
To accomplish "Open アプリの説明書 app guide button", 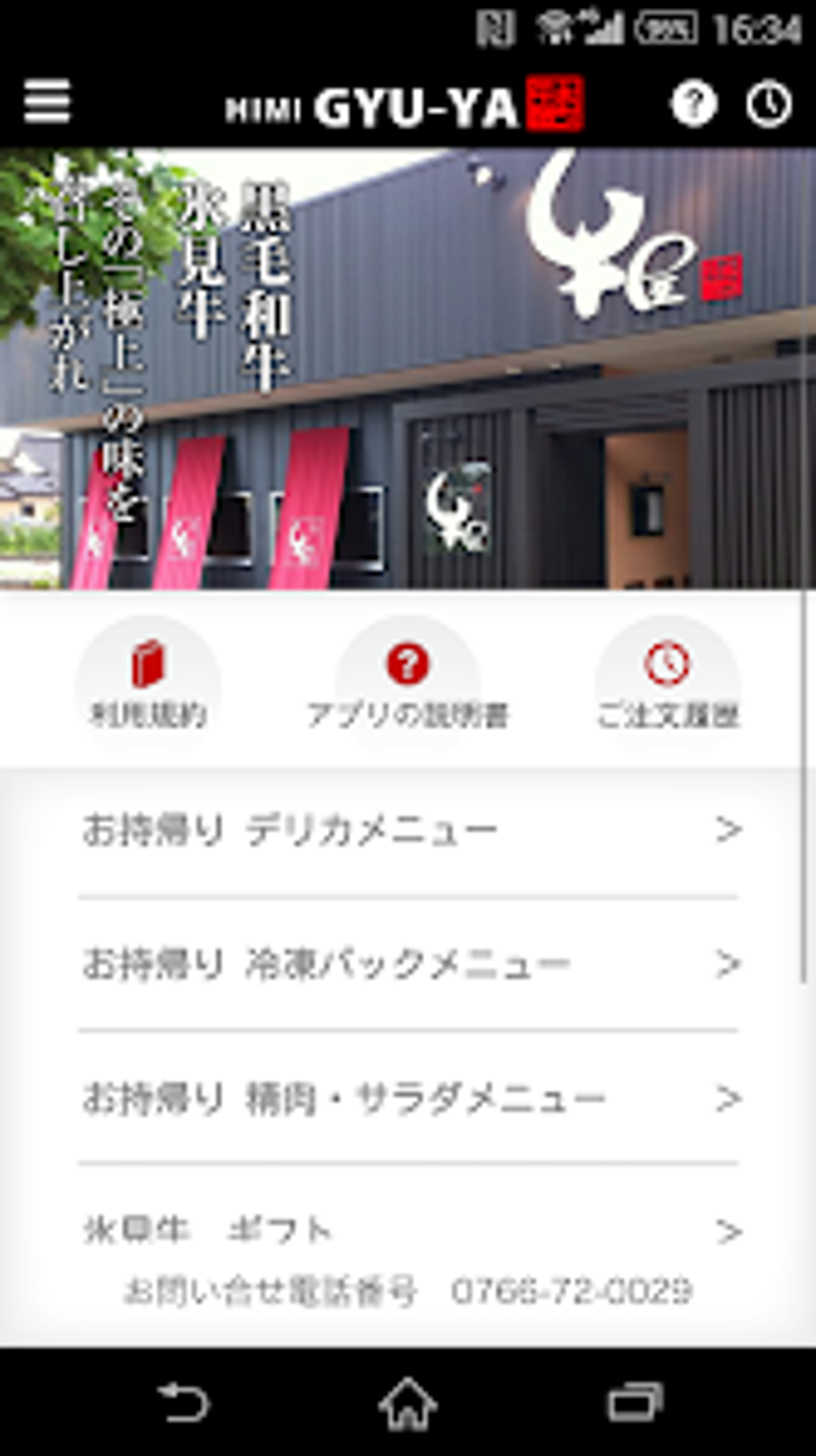I will point(408,684).
